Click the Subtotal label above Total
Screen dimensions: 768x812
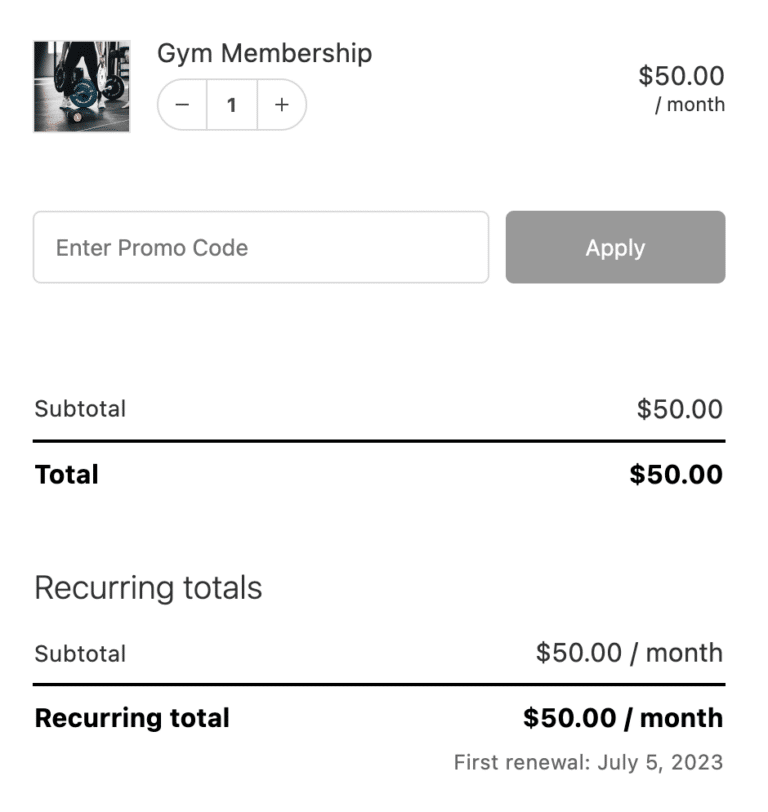tap(79, 409)
